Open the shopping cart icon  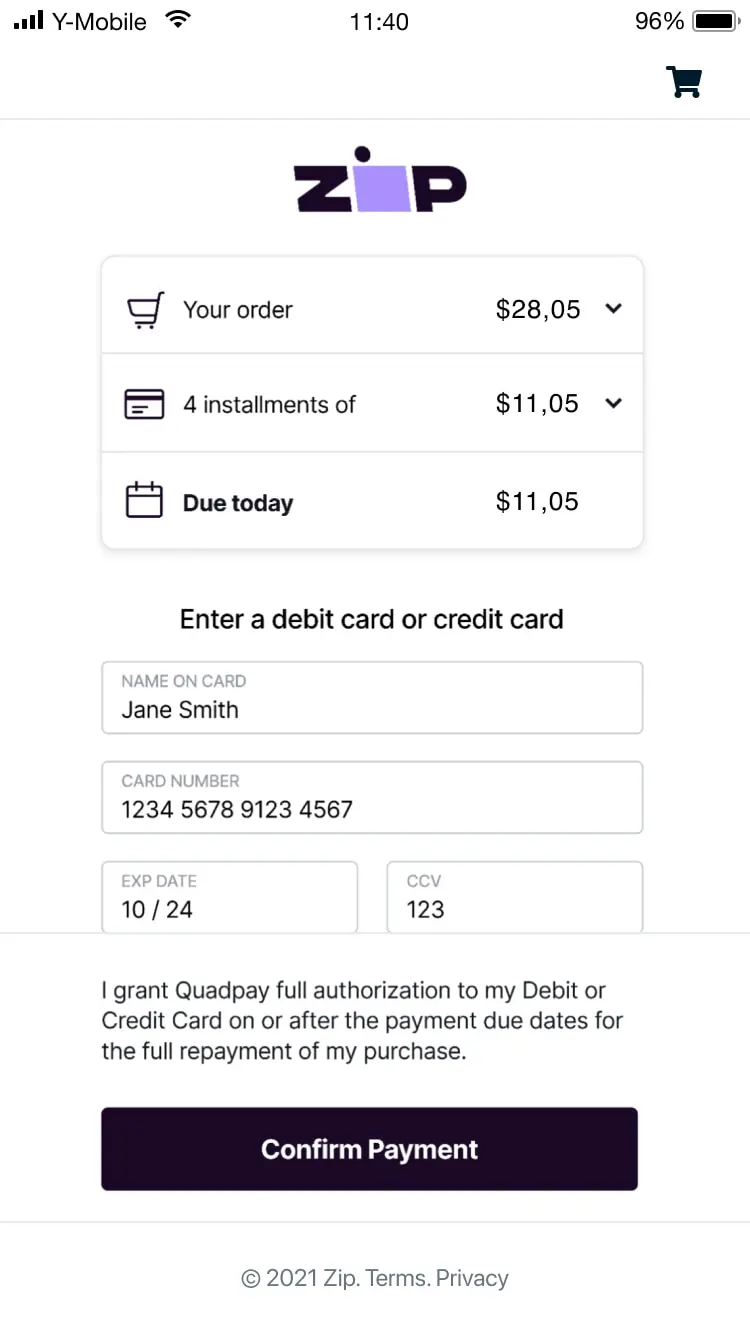[684, 82]
